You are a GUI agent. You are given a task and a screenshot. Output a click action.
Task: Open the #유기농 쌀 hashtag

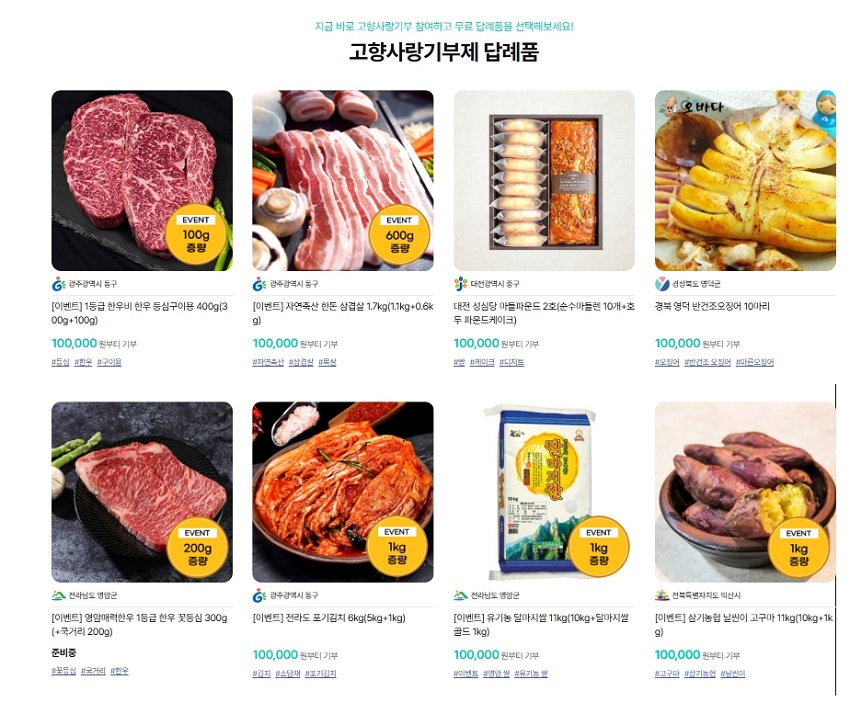[x=530, y=674]
